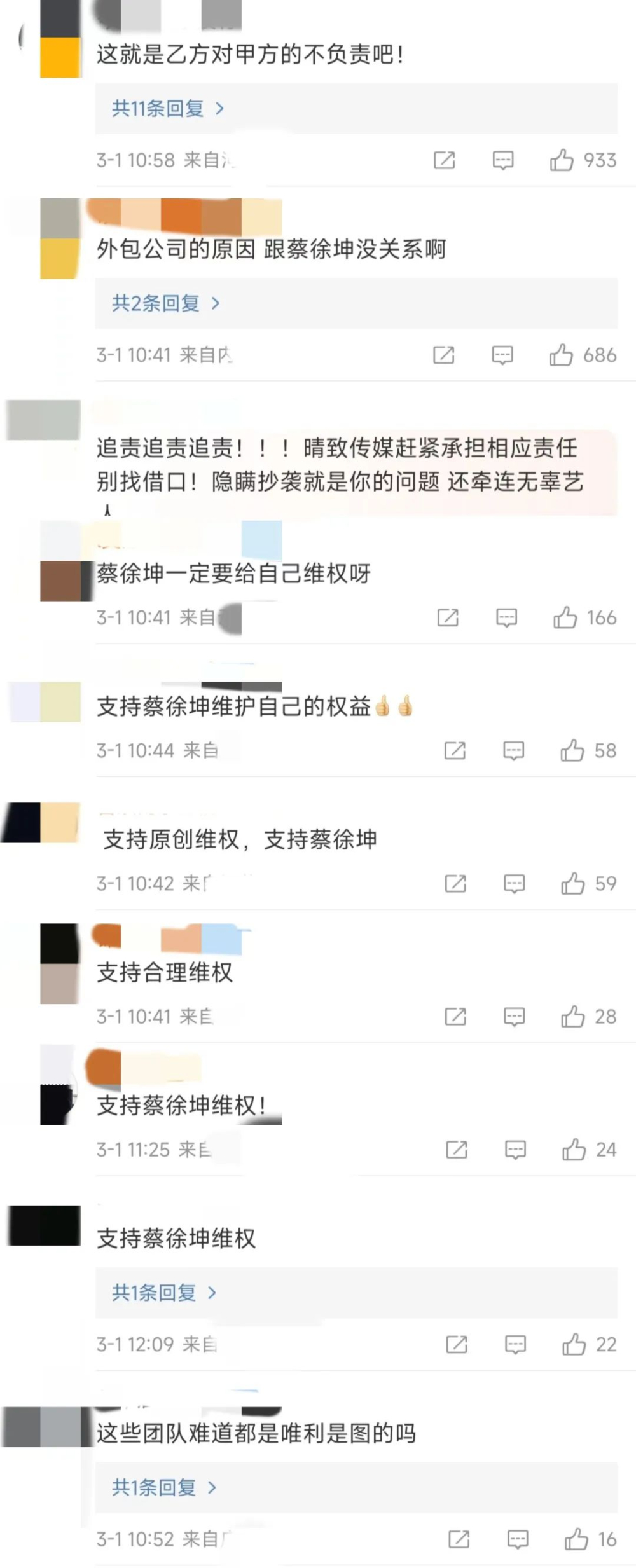Like the 这些团队难道都是唯利是图的吗 comment

[576, 1539]
